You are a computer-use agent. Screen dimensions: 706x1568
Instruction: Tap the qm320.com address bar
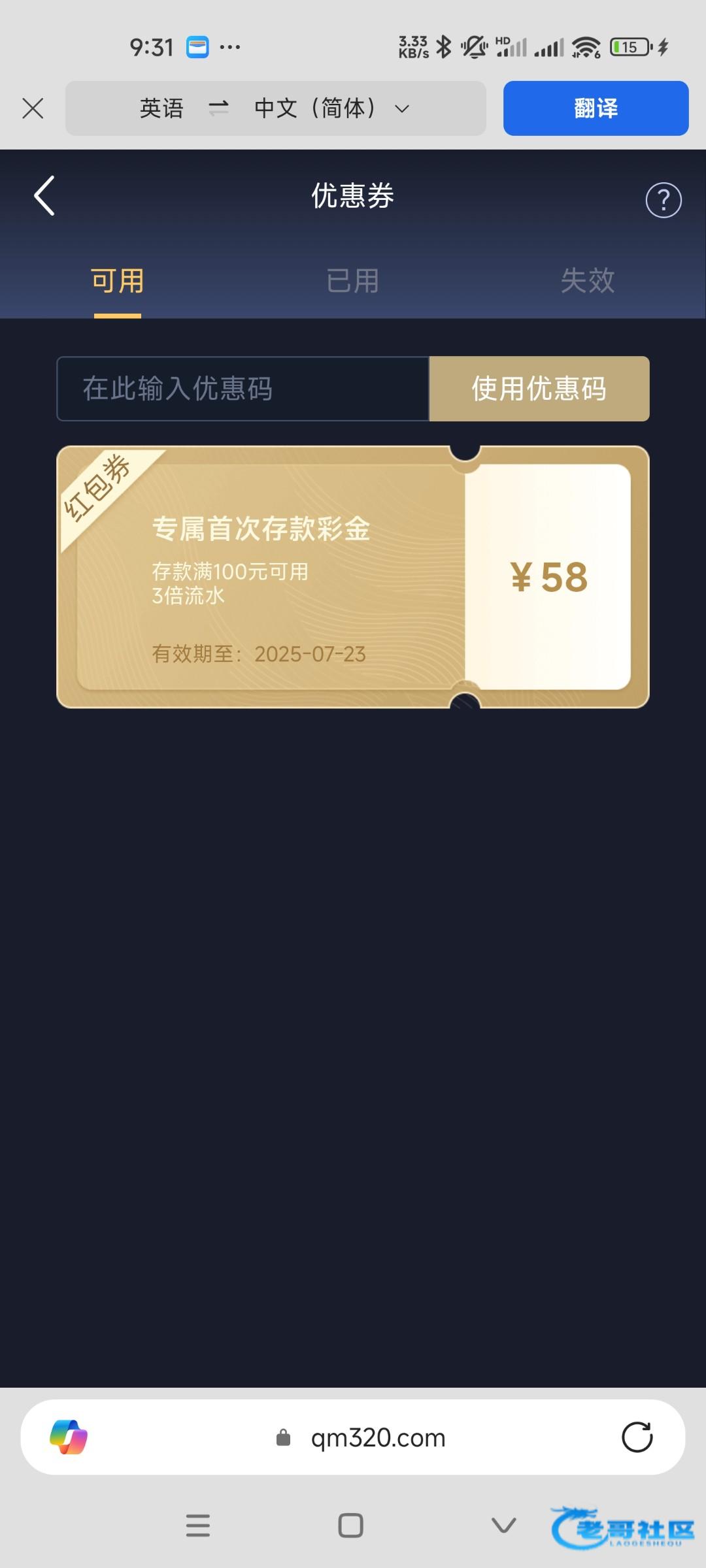[378, 1437]
